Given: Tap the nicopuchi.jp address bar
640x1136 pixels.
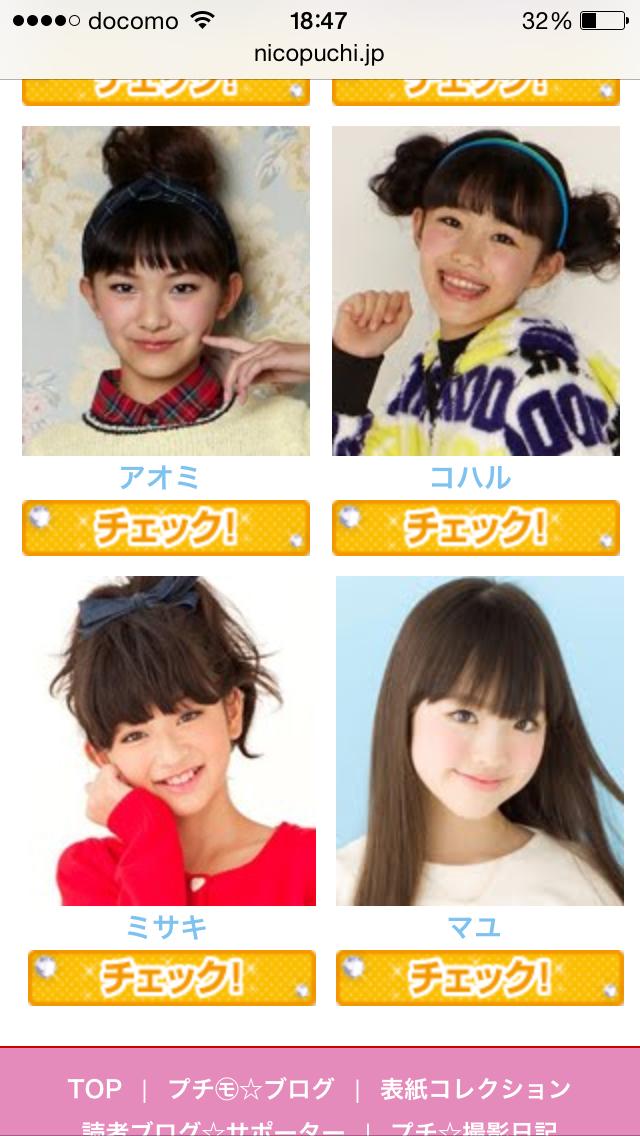Looking at the screenshot, I should pos(320,54).
